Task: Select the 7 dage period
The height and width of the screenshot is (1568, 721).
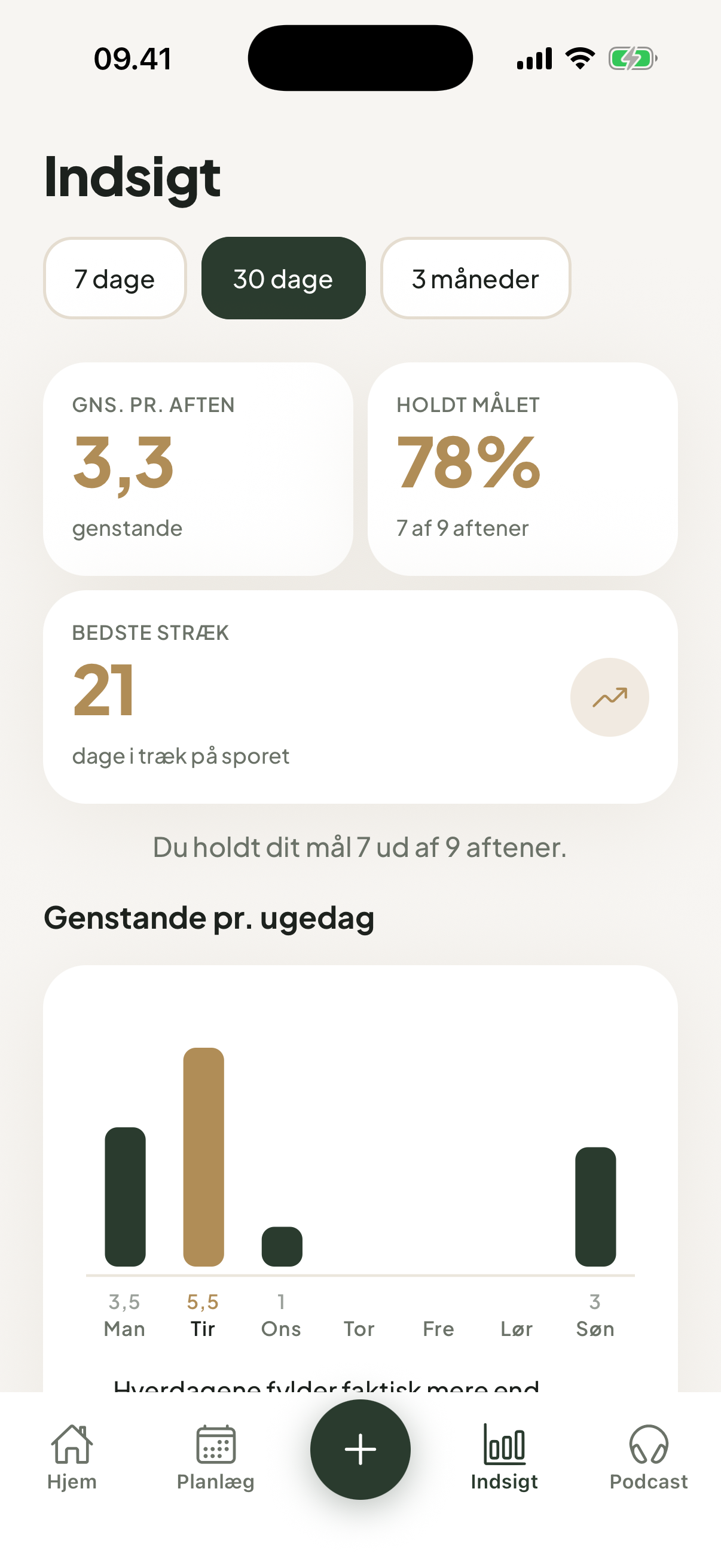Action: (x=114, y=278)
